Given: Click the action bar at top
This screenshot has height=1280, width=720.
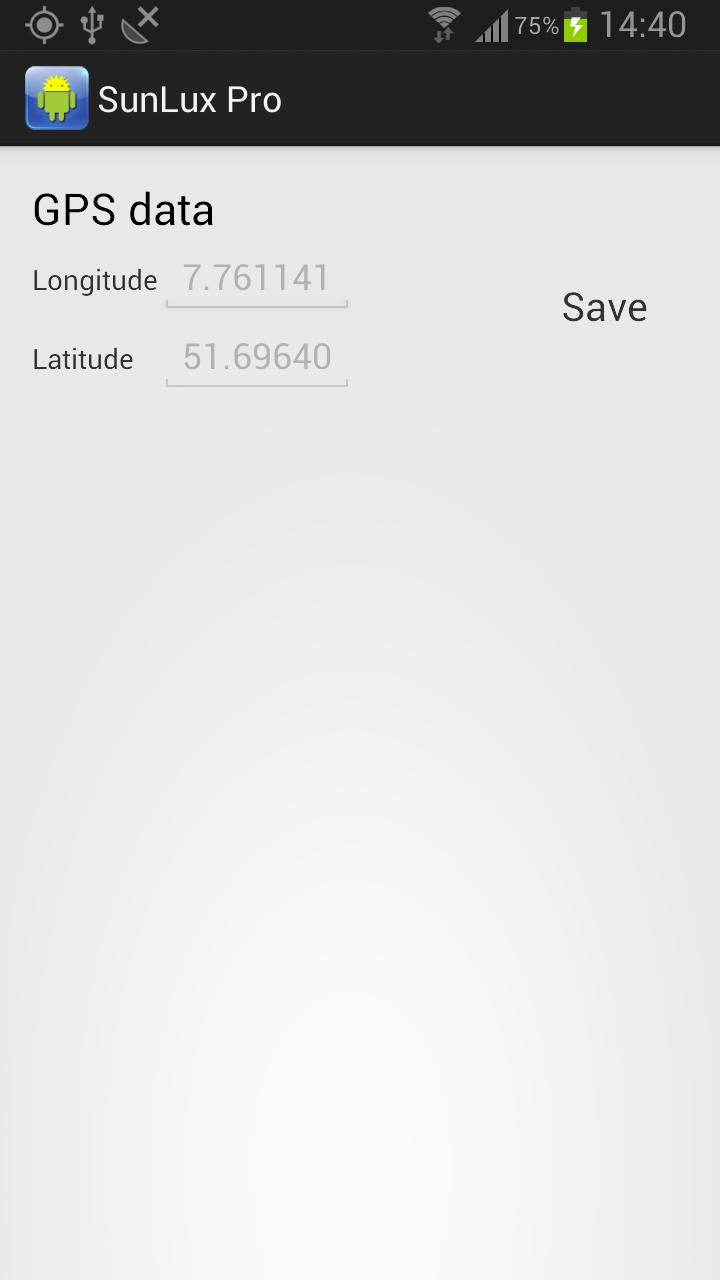Looking at the screenshot, I should (360, 97).
